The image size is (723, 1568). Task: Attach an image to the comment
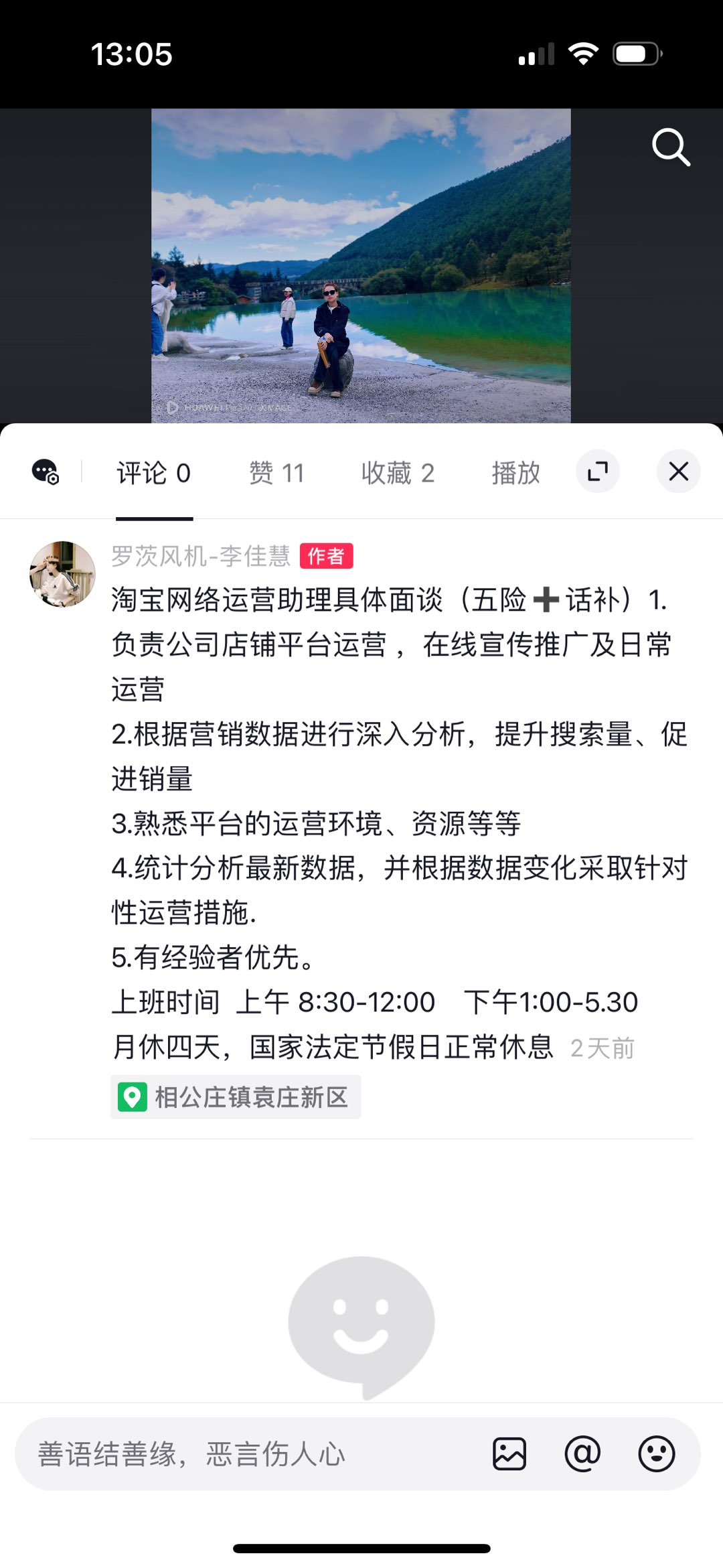(509, 1454)
